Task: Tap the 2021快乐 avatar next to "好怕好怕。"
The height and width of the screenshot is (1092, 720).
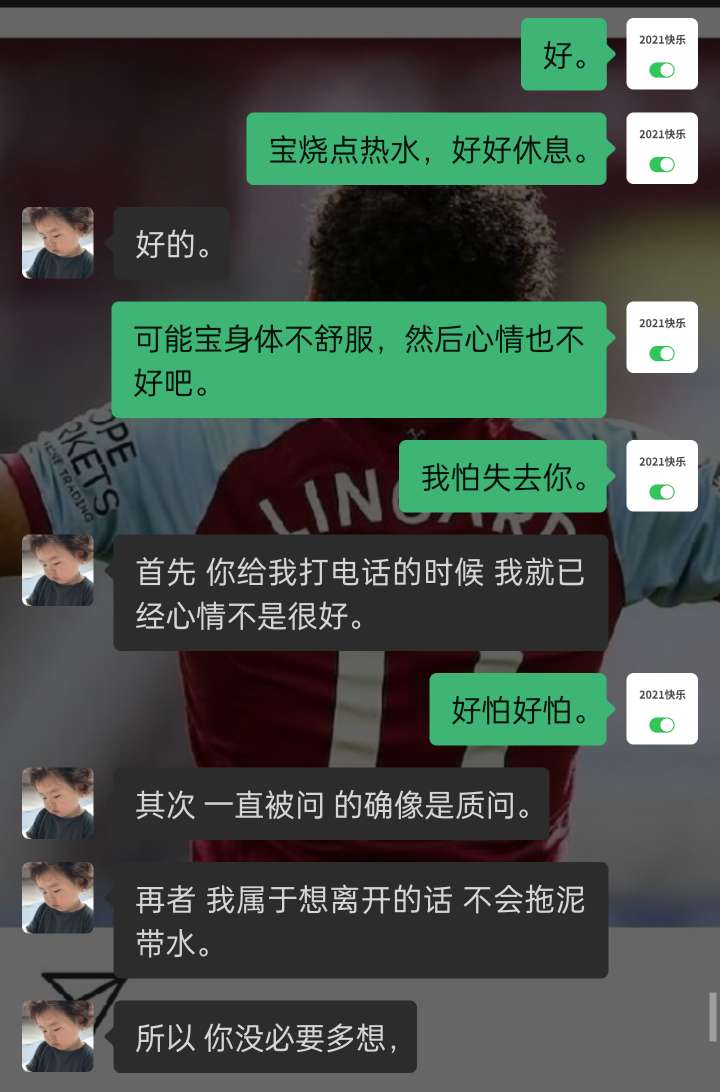Action: click(x=662, y=709)
